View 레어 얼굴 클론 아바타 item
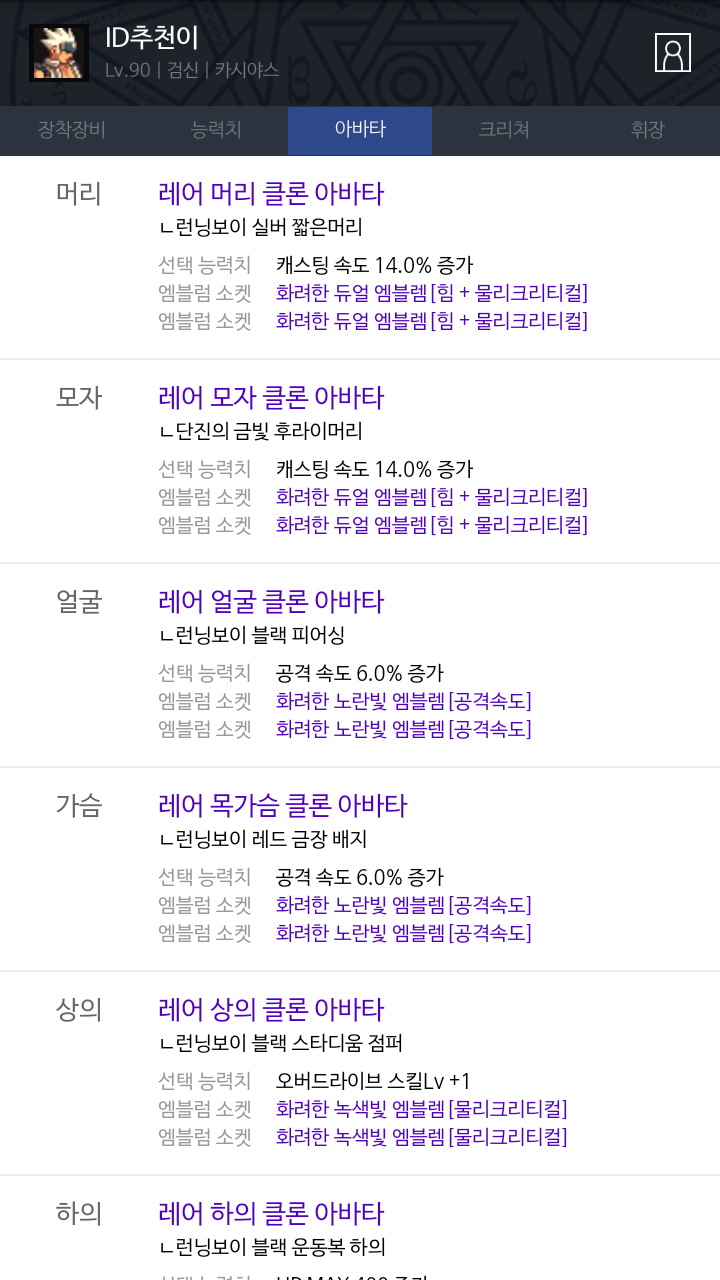The width and height of the screenshot is (720, 1280). [x=271, y=601]
